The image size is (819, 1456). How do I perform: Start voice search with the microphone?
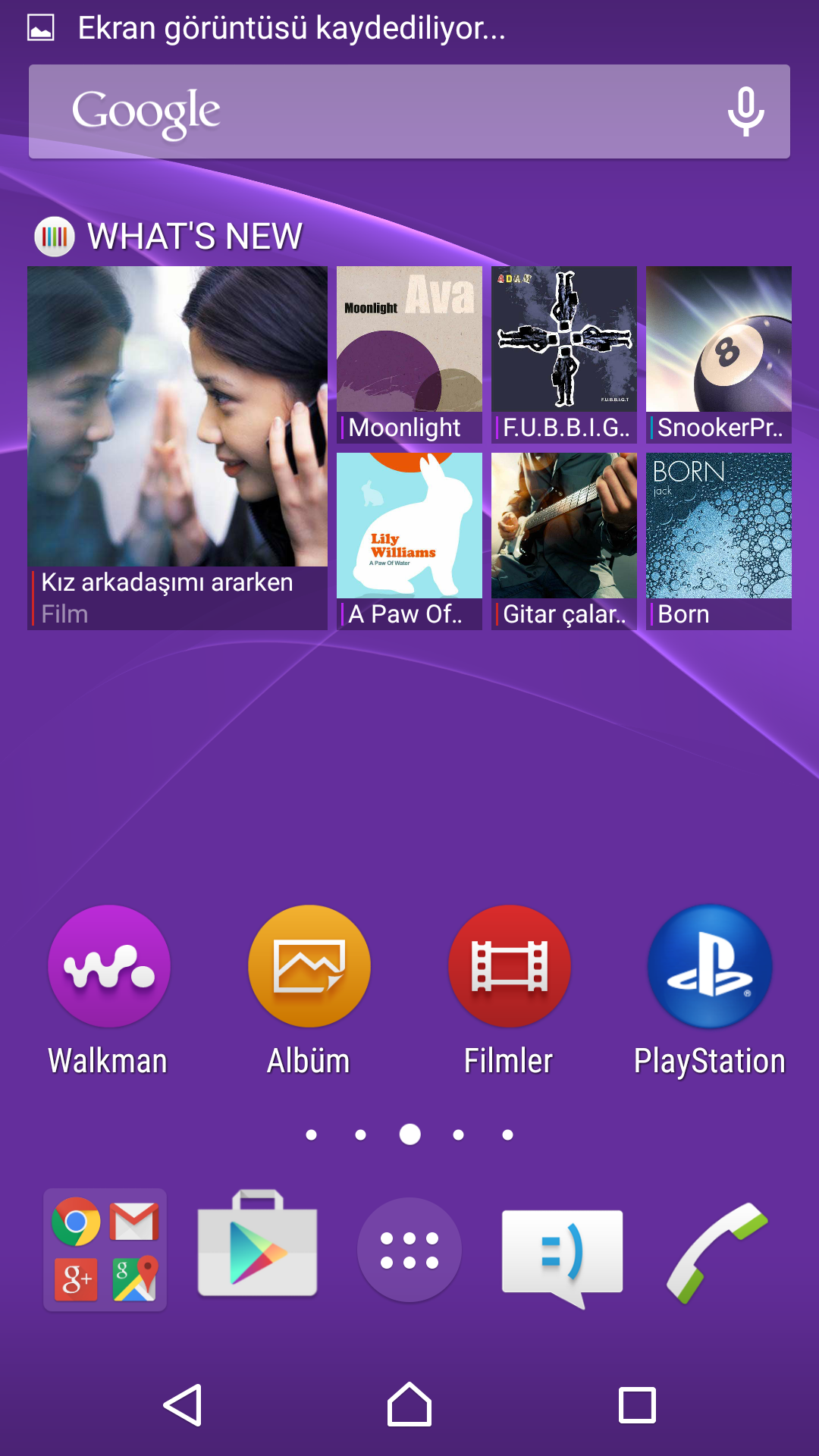[745, 112]
